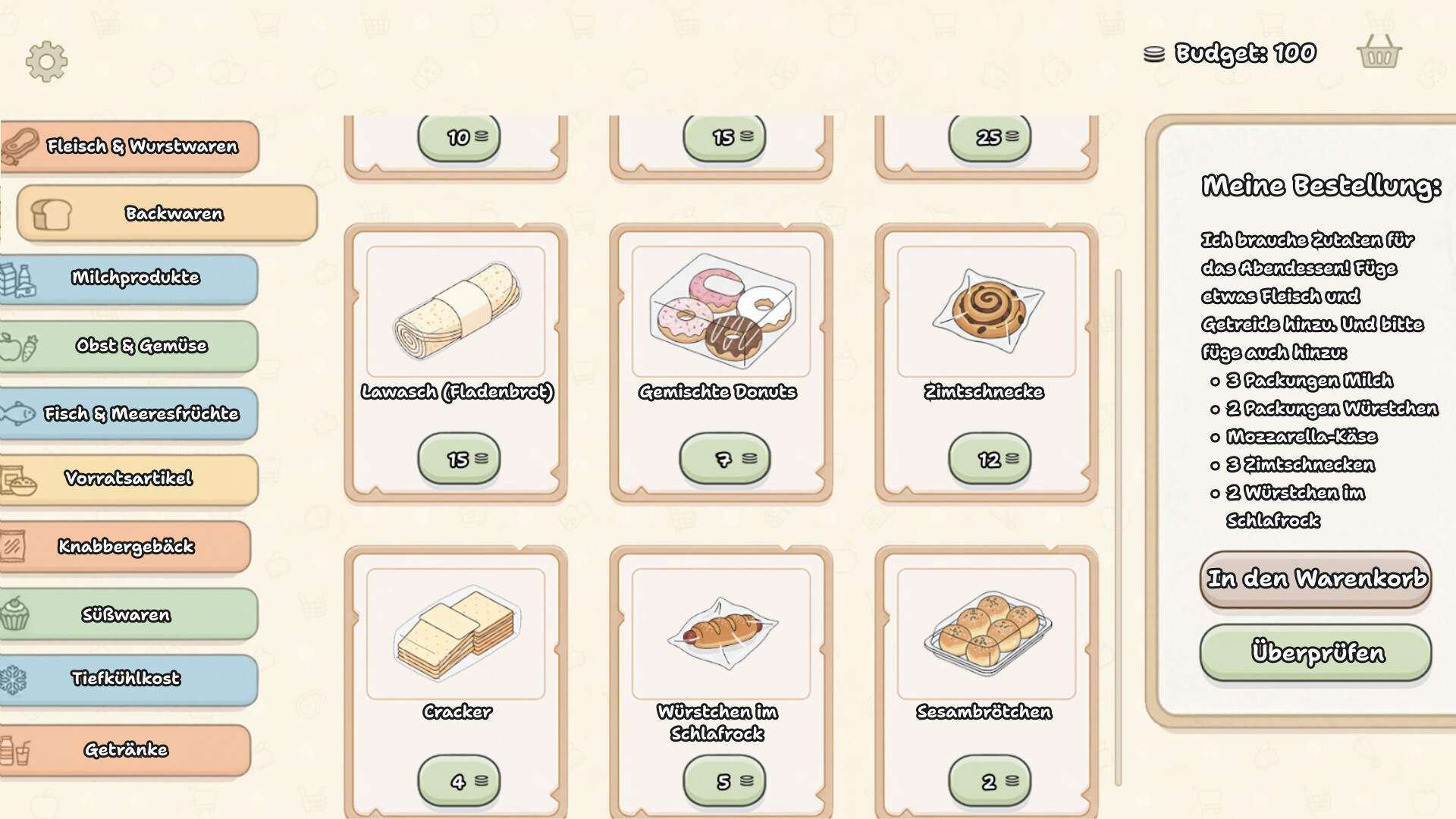The width and height of the screenshot is (1456, 819).
Task: Open the Knabbergebäck category
Action: 127,547
